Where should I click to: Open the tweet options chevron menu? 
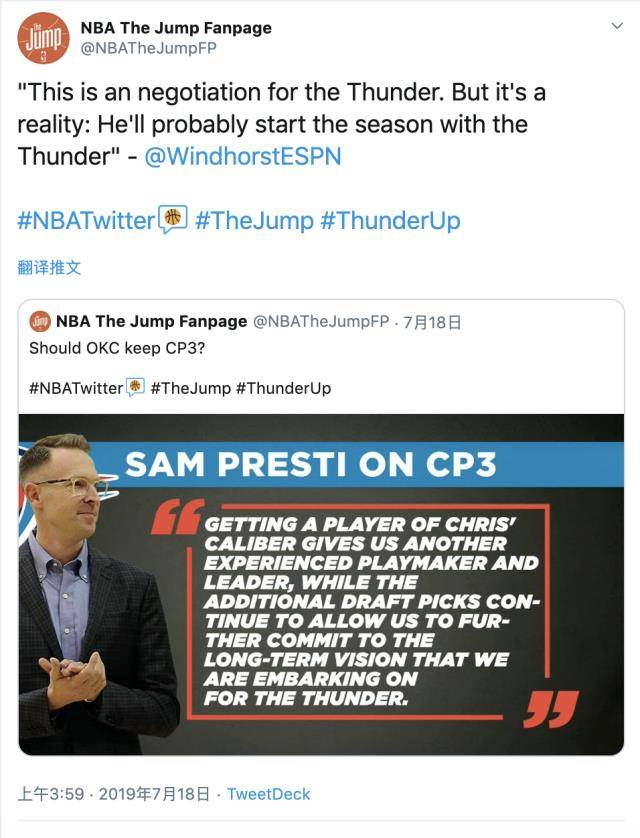pos(615,24)
